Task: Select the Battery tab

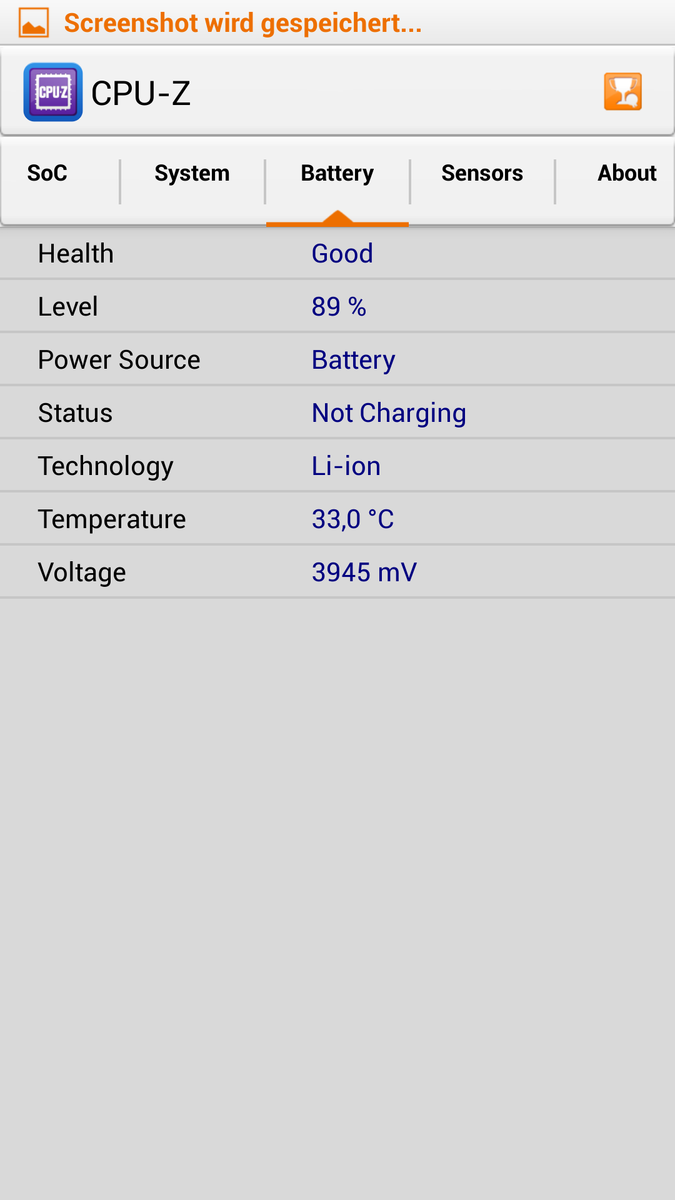Action: (x=337, y=174)
